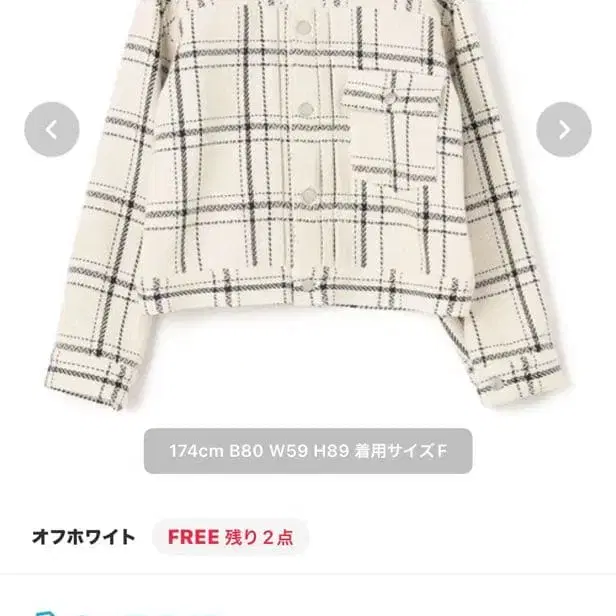Select the FREE size chip
The image size is (616, 616).
(x=230, y=536)
